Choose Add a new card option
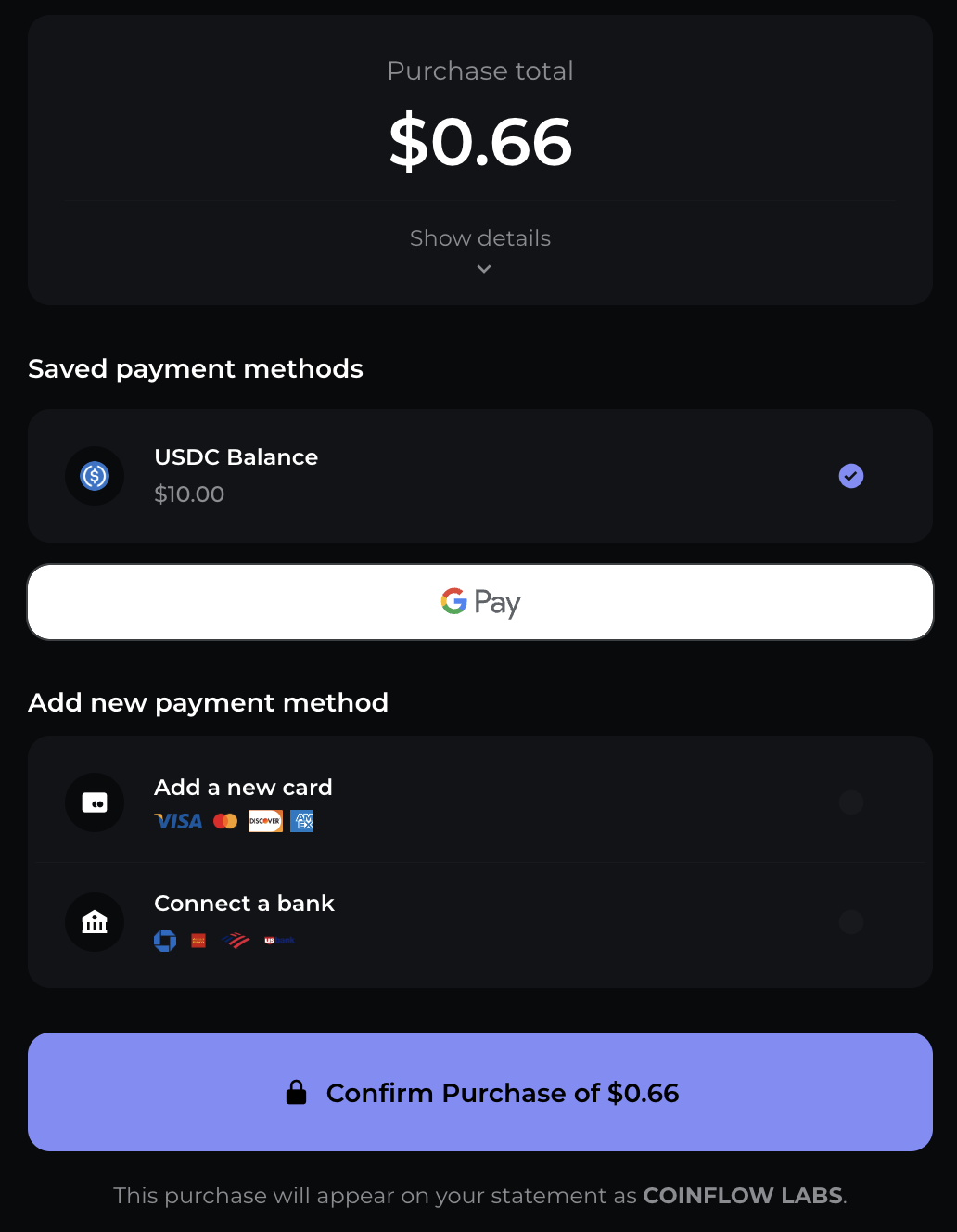 click(479, 802)
